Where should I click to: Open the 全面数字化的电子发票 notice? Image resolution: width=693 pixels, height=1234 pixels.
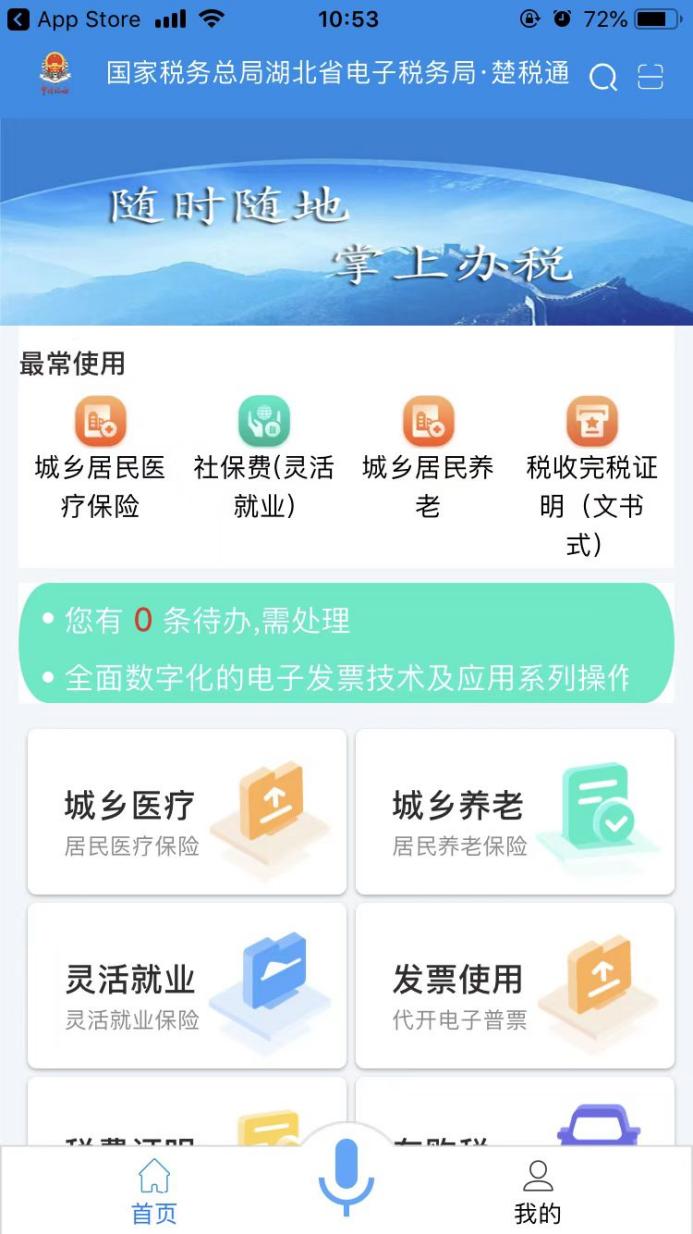[347, 678]
